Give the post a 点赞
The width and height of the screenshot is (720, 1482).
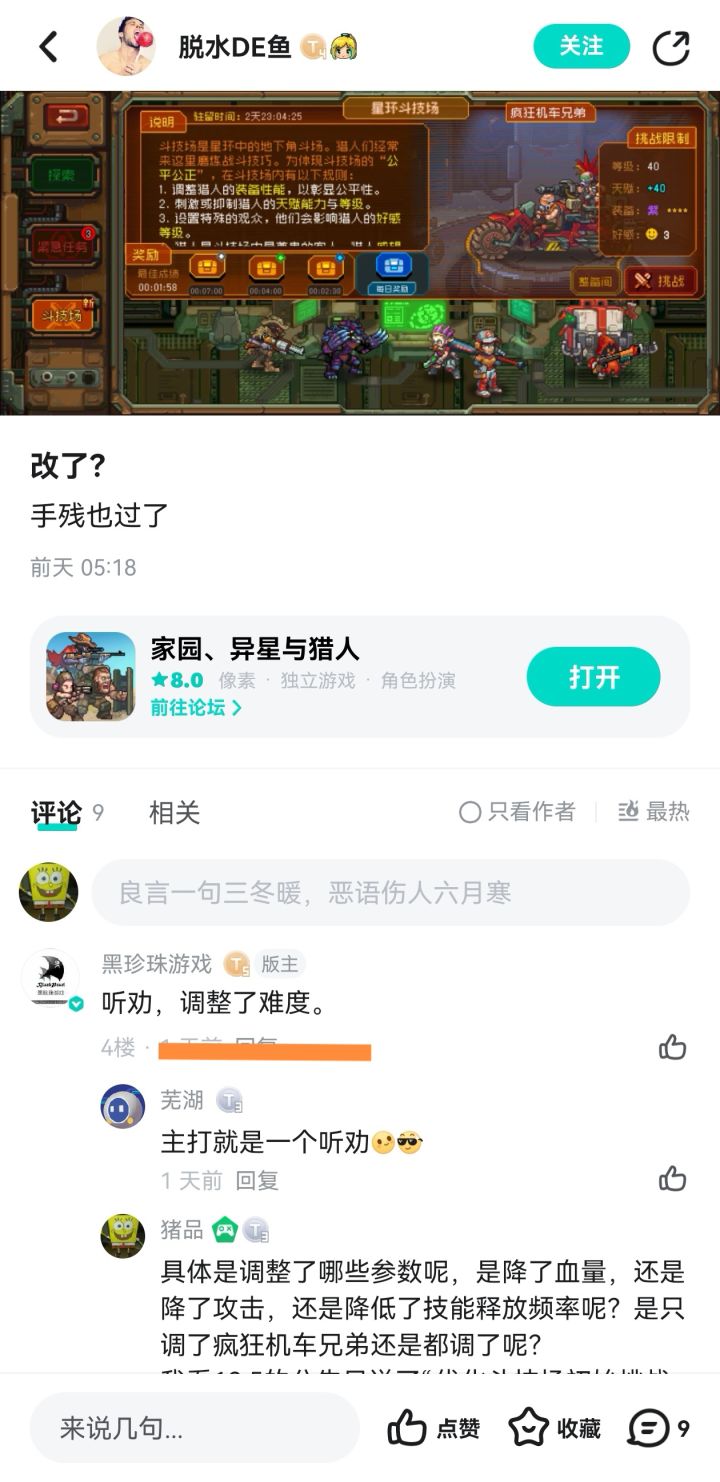click(x=432, y=1428)
